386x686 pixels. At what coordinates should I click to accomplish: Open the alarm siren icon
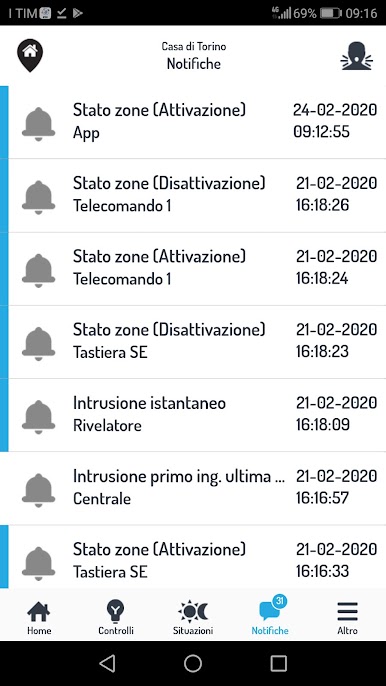click(356, 56)
